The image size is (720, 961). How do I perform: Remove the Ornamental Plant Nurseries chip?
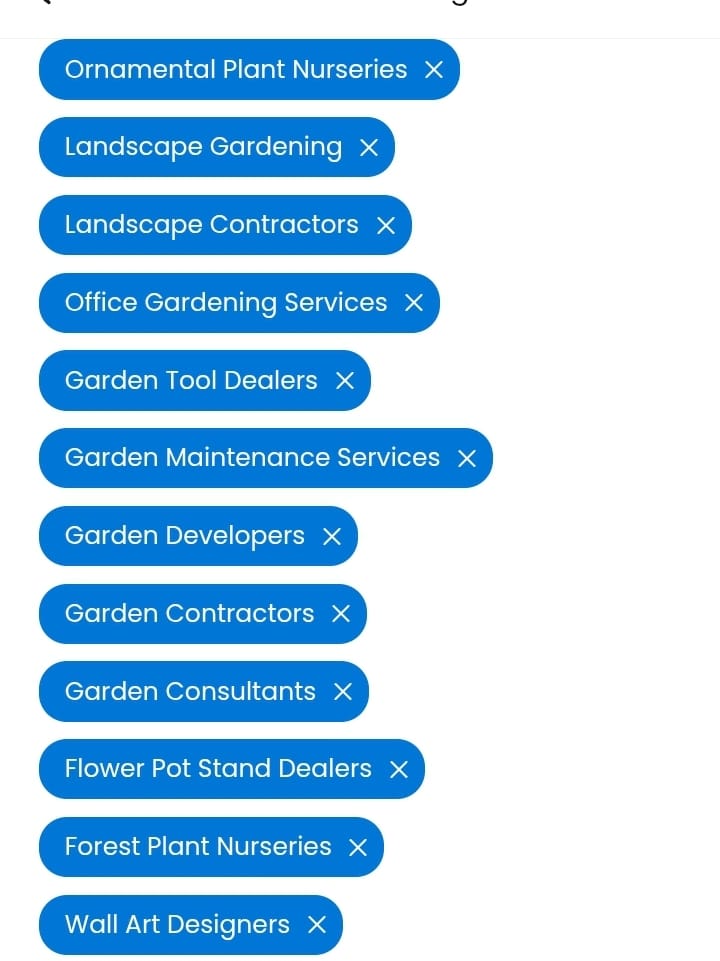point(434,70)
